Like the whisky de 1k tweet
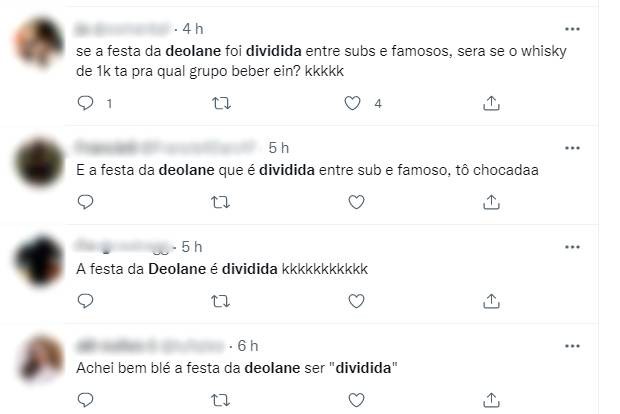 [x=353, y=103]
